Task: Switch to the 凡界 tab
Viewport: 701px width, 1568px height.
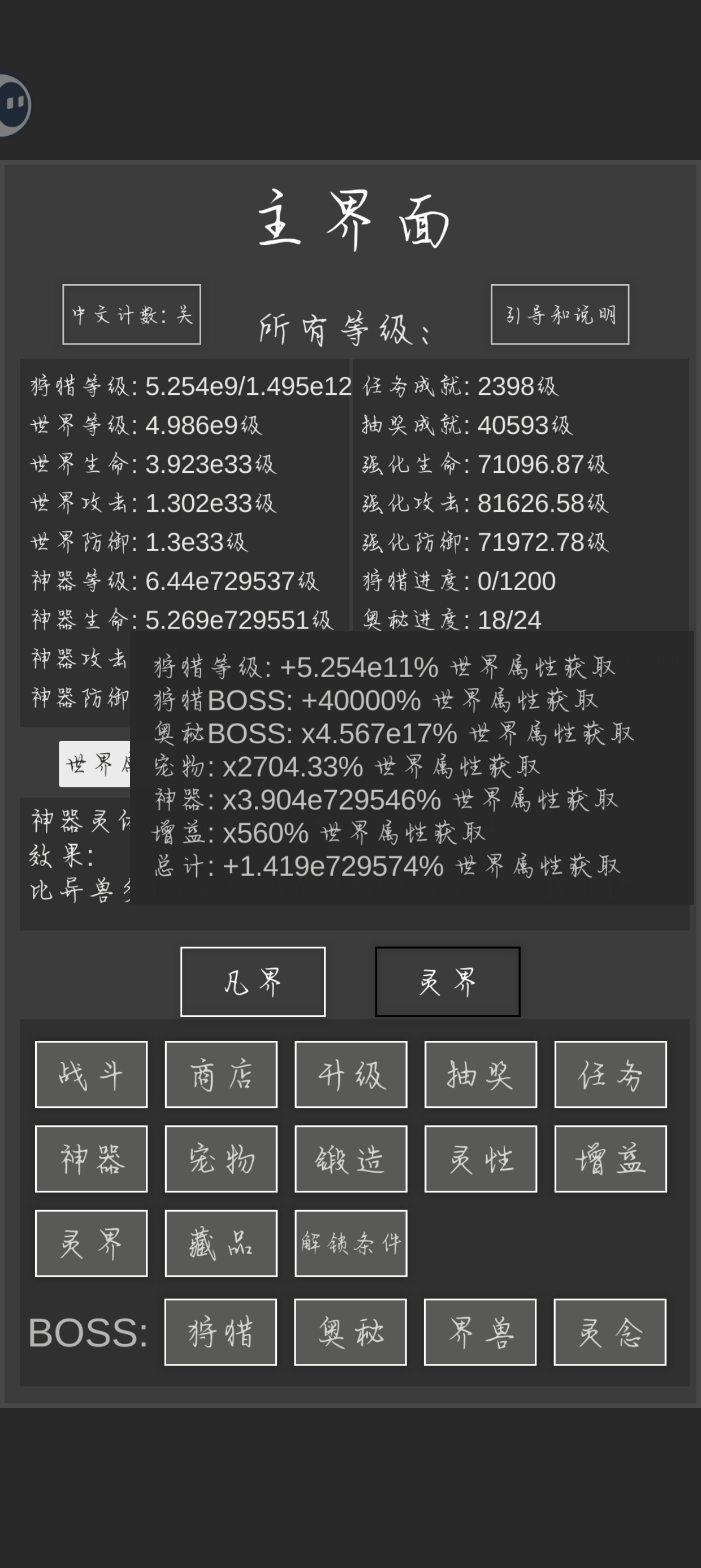Action: tap(253, 981)
